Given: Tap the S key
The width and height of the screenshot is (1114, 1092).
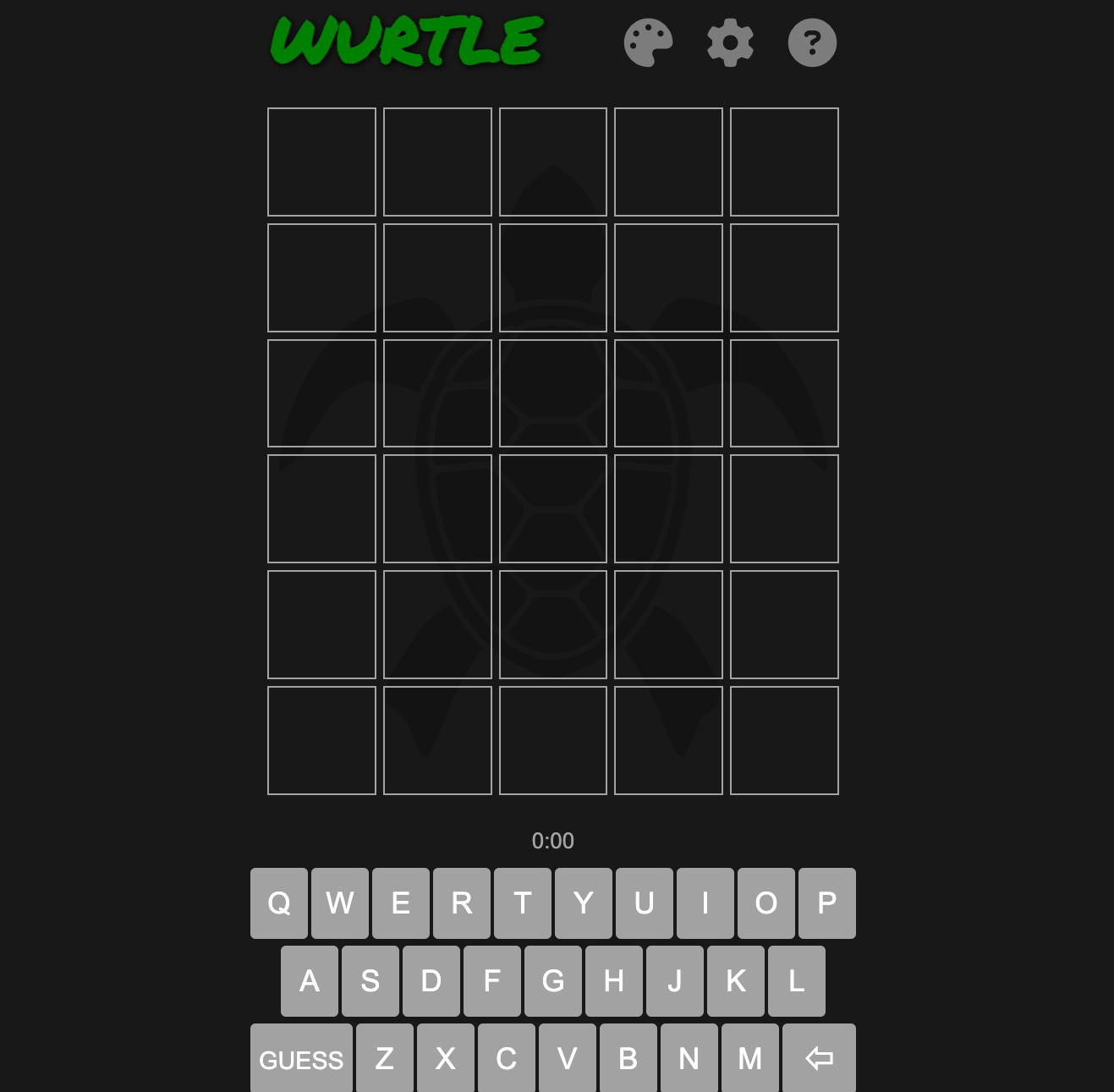Looking at the screenshot, I should [x=370, y=981].
